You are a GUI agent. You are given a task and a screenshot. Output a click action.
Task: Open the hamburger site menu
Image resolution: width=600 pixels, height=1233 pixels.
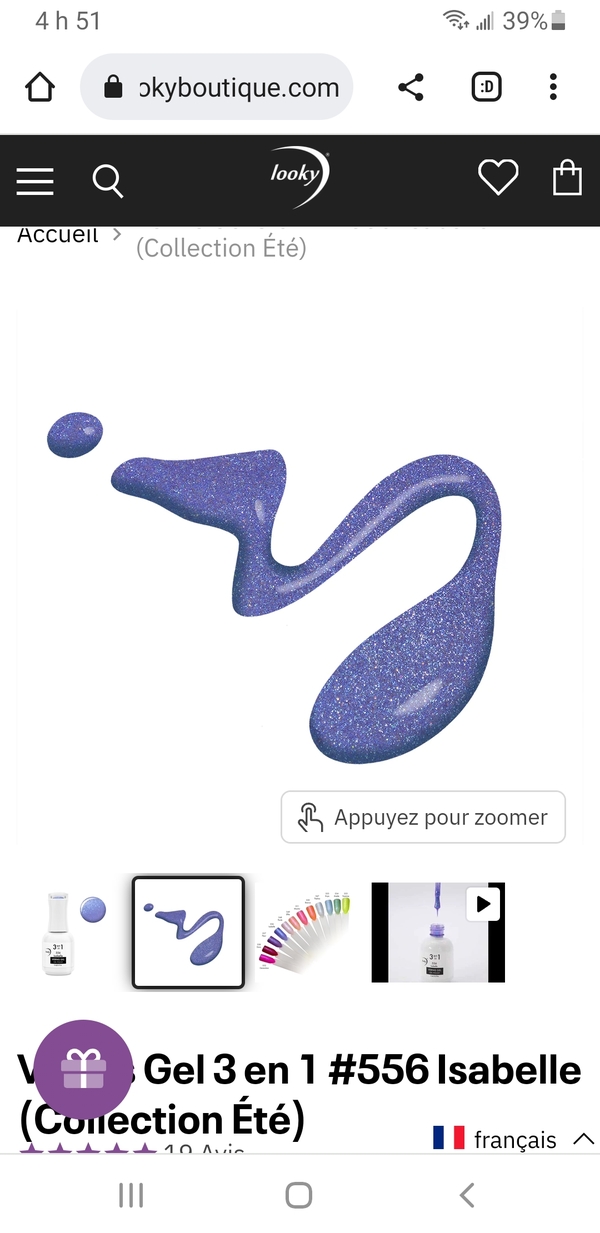pos(35,181)
